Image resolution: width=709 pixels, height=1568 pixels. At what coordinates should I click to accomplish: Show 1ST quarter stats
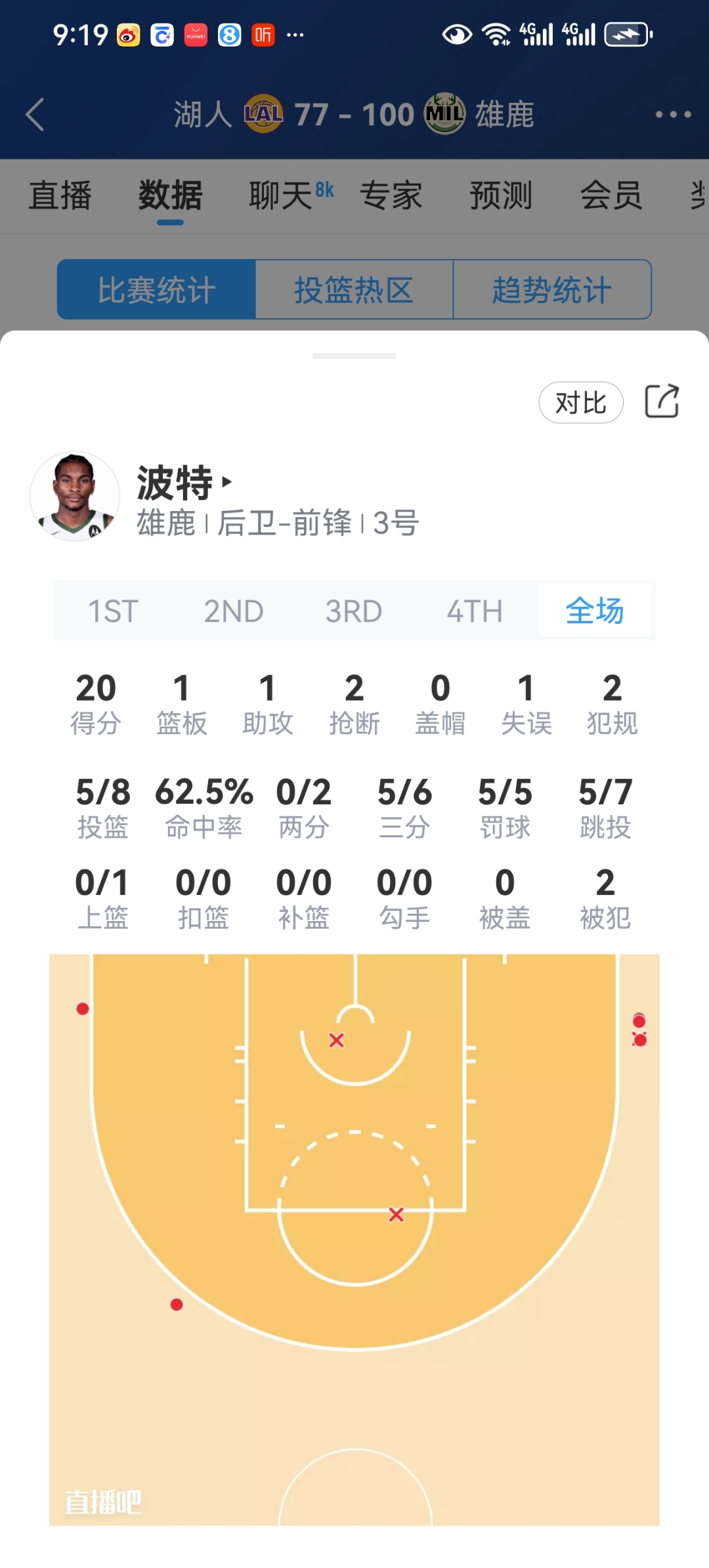point(113,611)
